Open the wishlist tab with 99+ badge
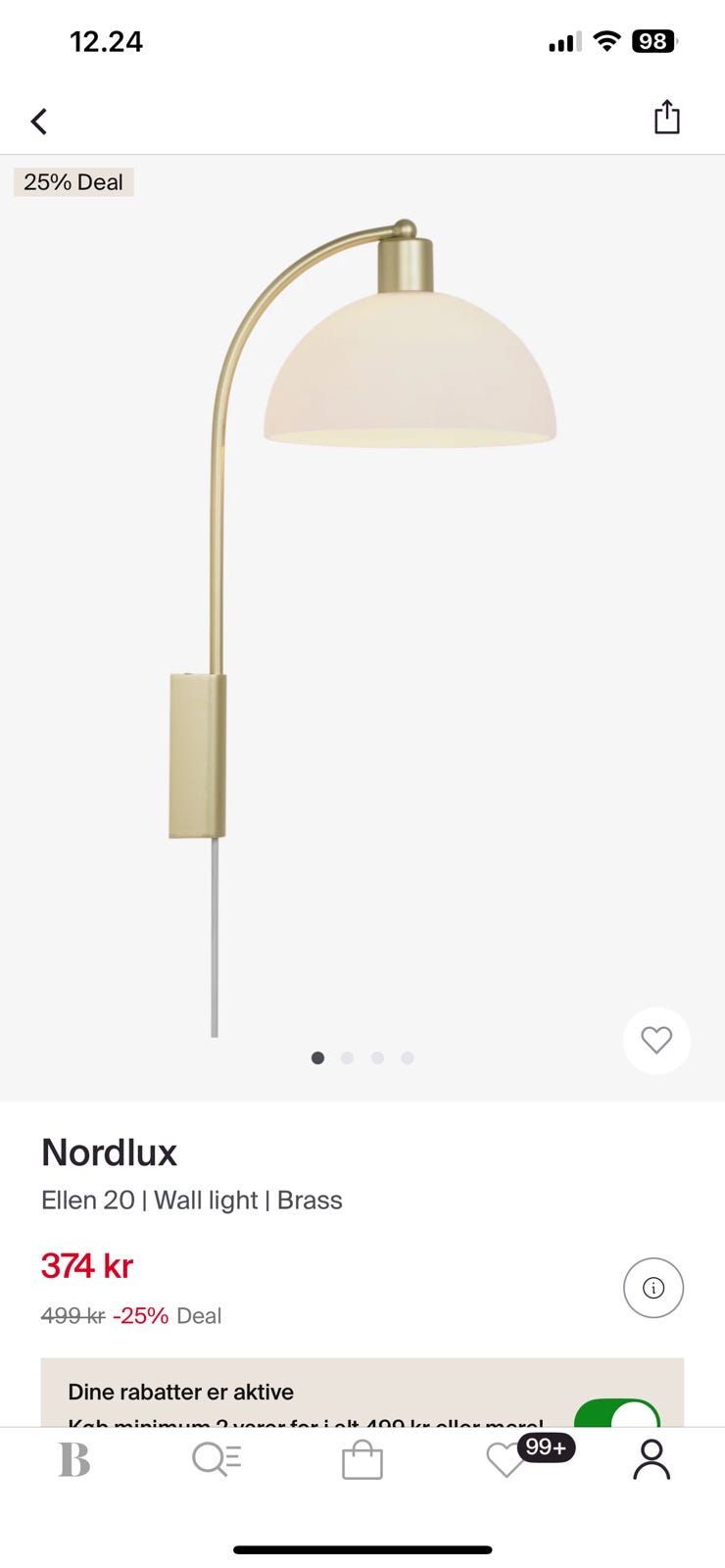This screenshot has width=725, height=1568. pyautogui.click(x=507, y=1459)
